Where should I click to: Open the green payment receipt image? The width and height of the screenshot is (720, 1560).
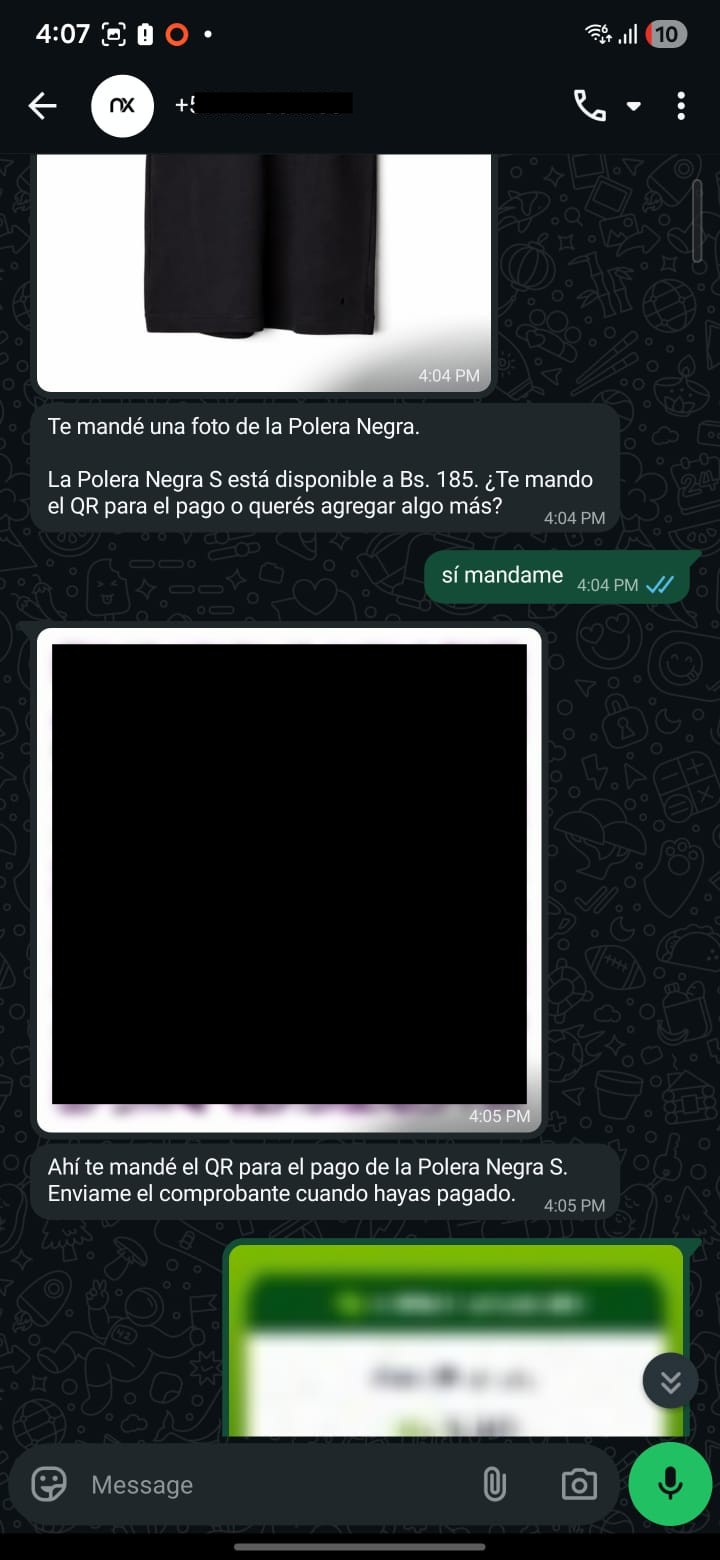(x=456, y=1340)
